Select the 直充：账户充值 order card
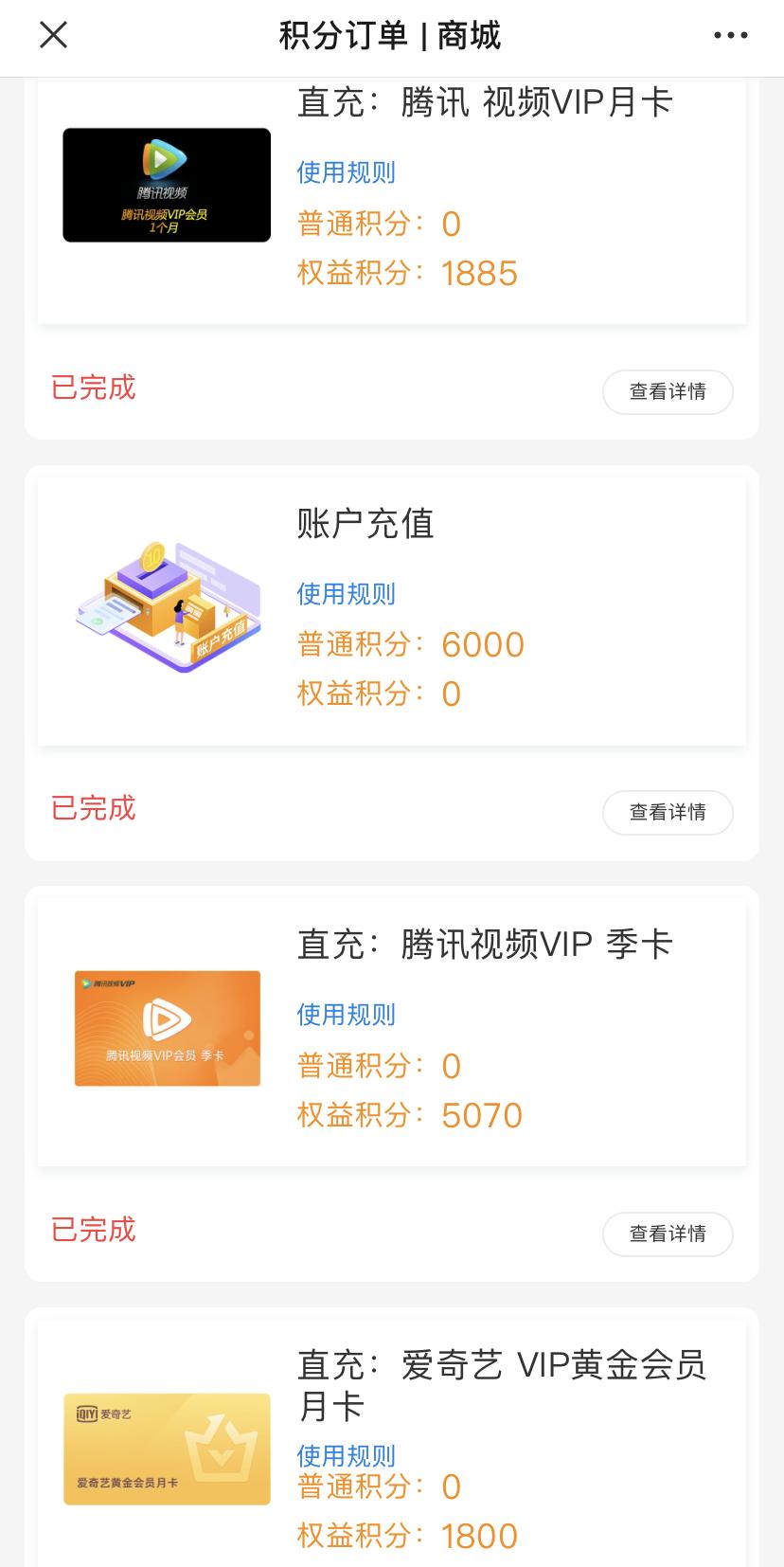The width and height of the screenshot is (784, 1567). 392,606
